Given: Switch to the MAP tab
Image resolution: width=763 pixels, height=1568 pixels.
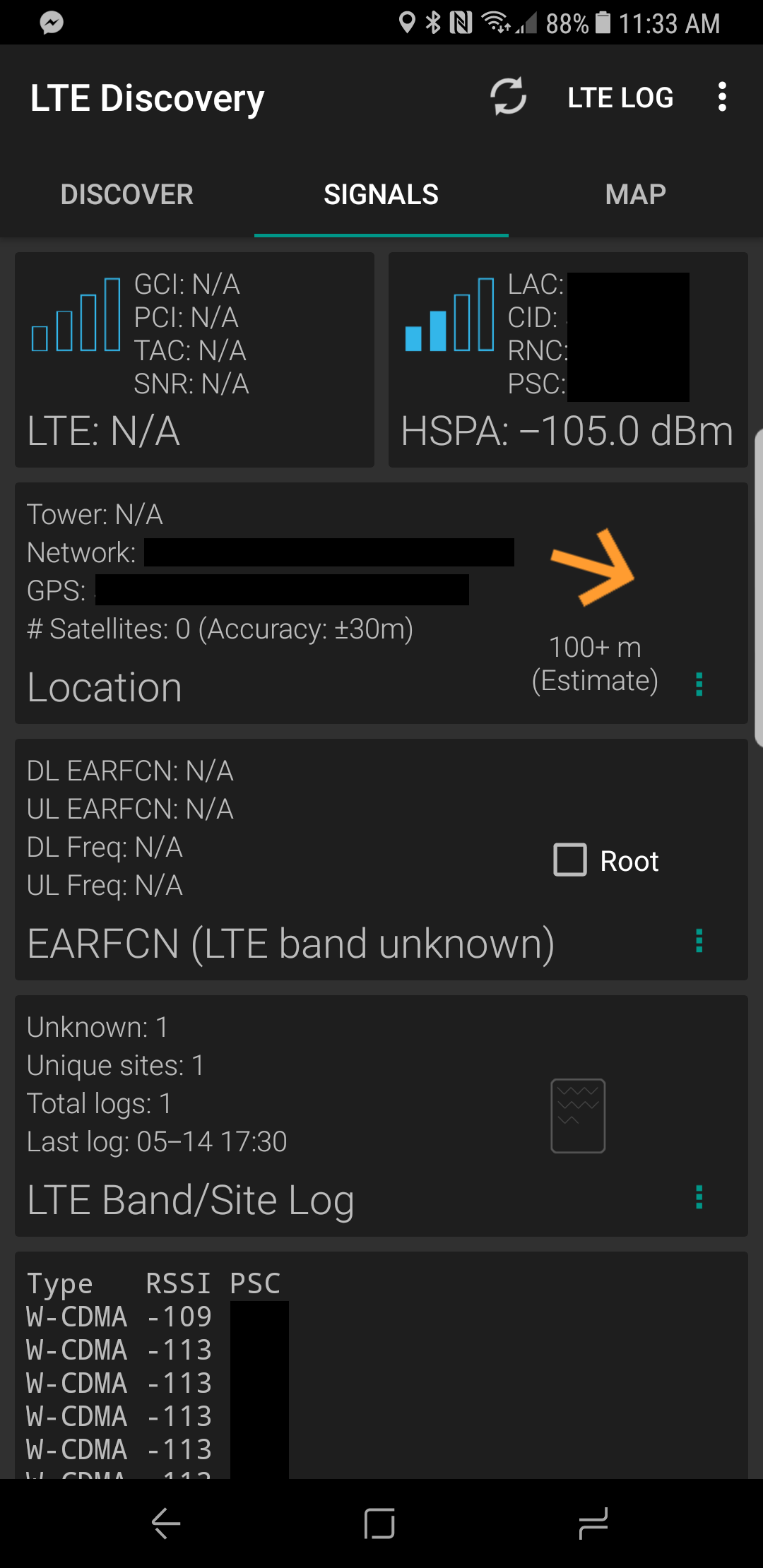Looking at the screenshot, I should 636,194.
